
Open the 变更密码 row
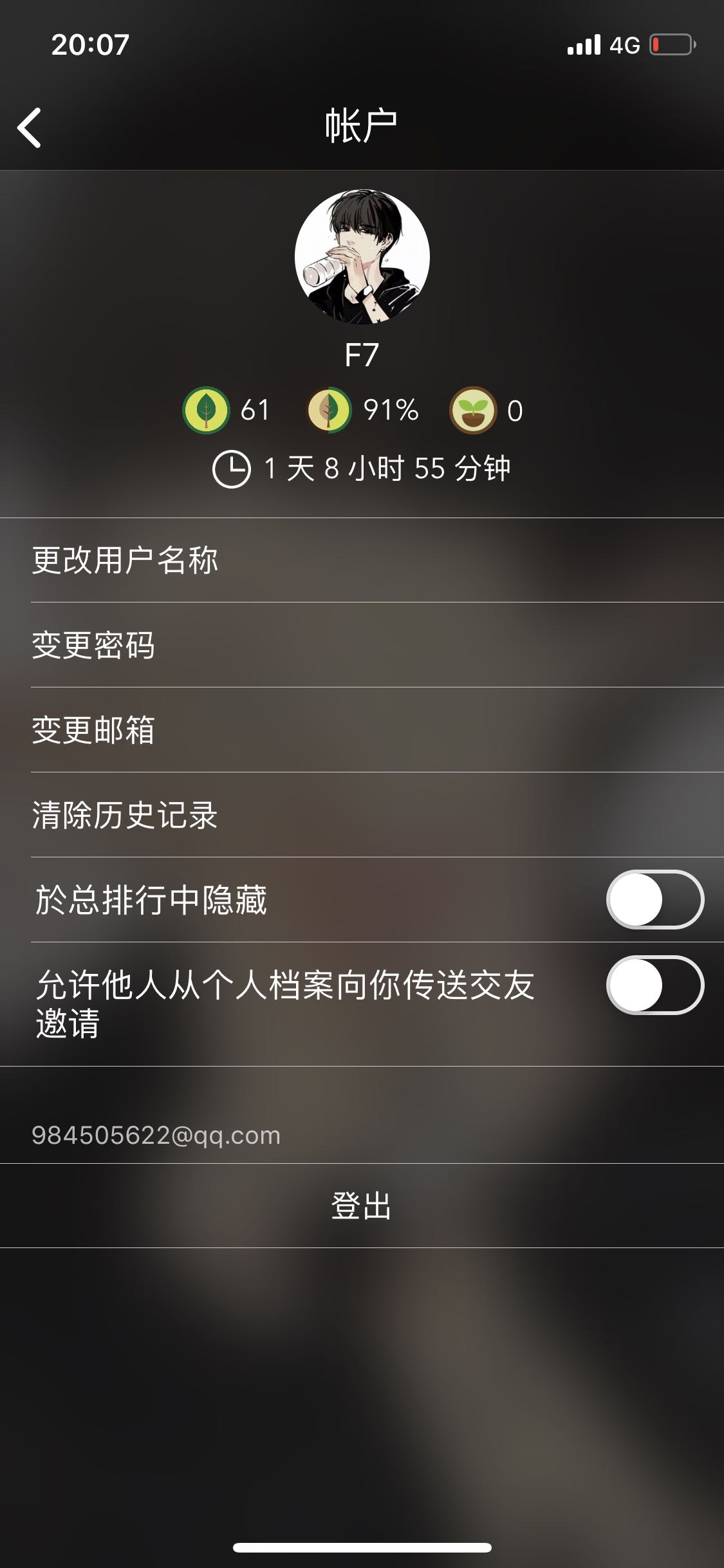(362, 645)
